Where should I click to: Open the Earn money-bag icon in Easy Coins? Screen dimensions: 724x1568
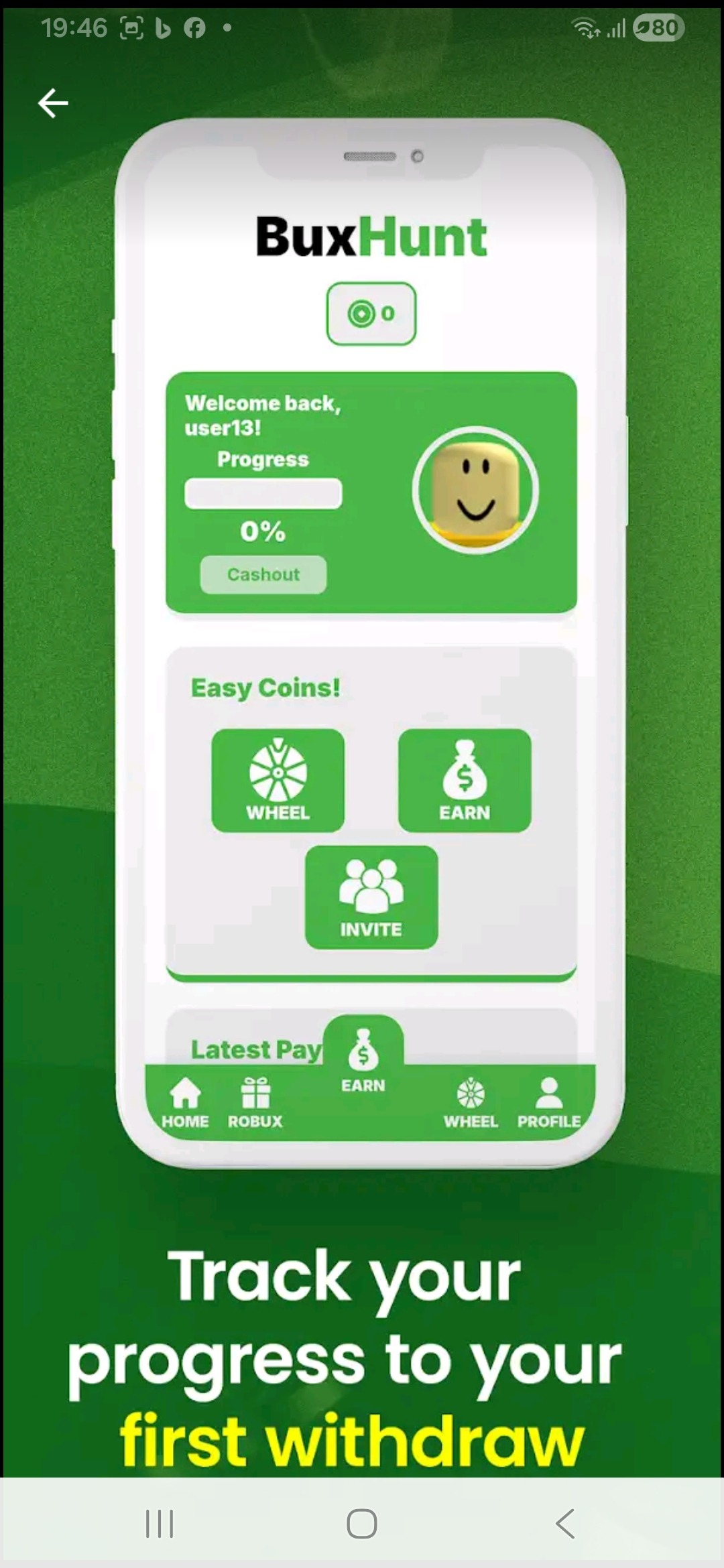(464, 777)
